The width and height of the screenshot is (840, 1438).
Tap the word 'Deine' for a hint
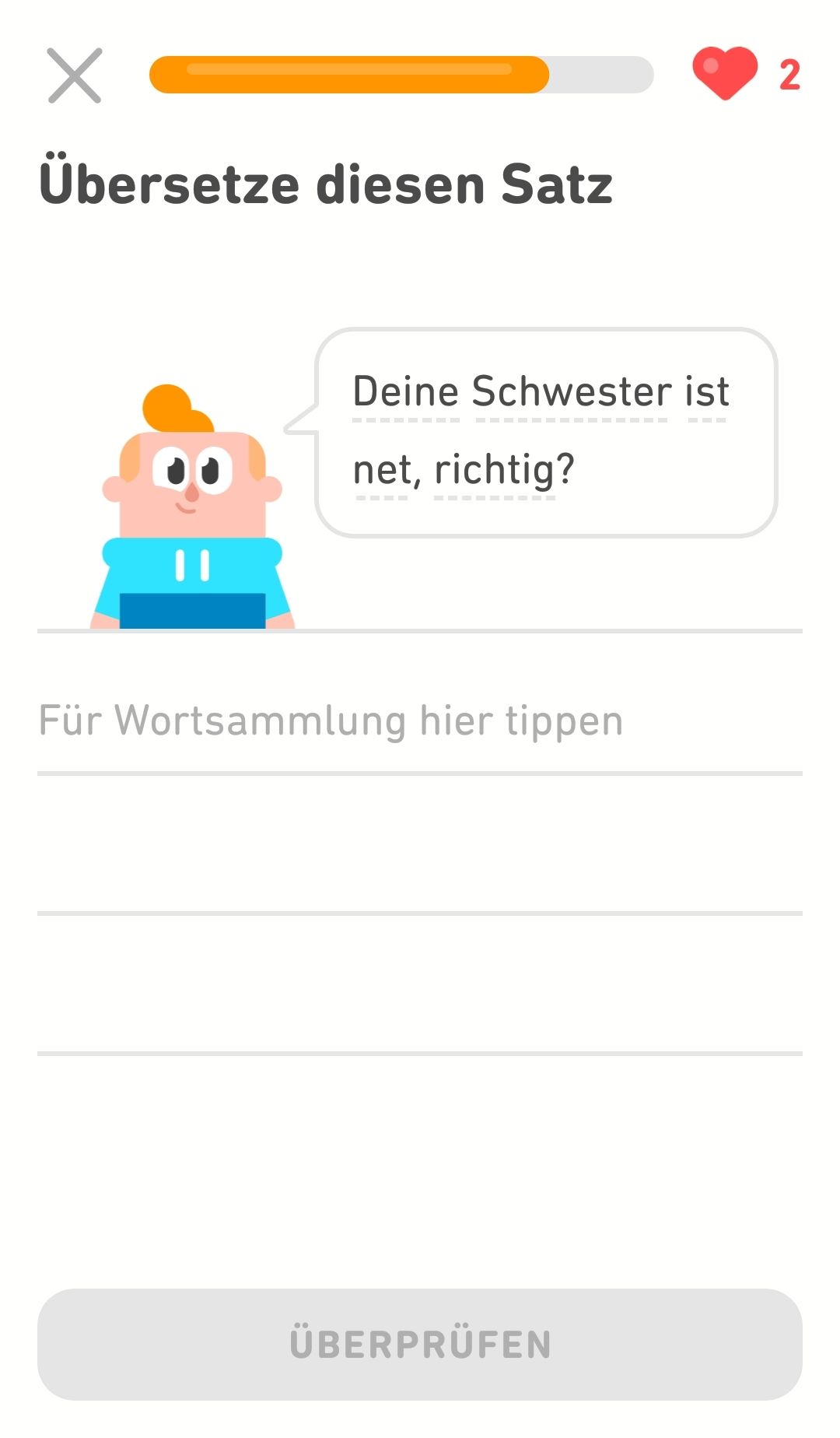point(405,391)
